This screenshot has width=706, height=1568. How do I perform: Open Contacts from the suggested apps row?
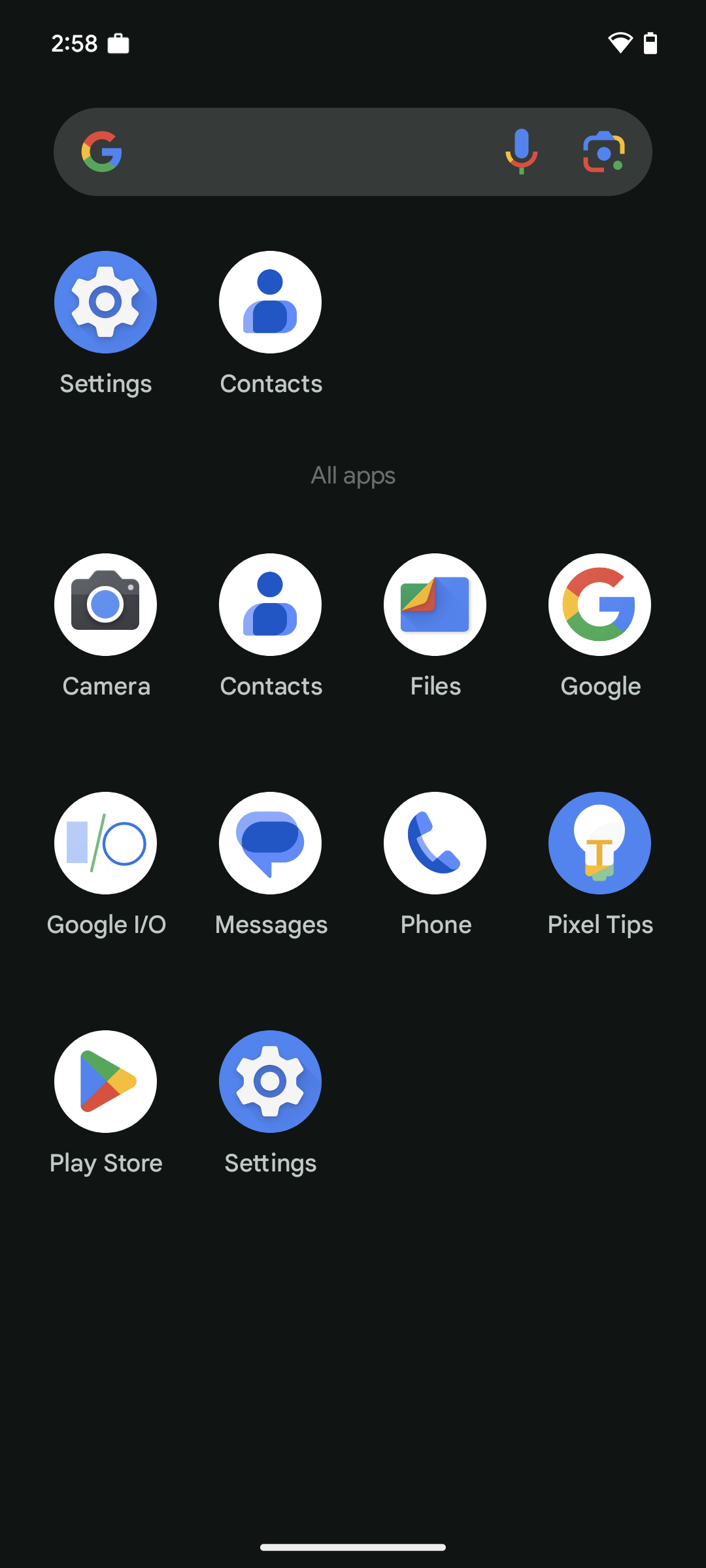271,302
